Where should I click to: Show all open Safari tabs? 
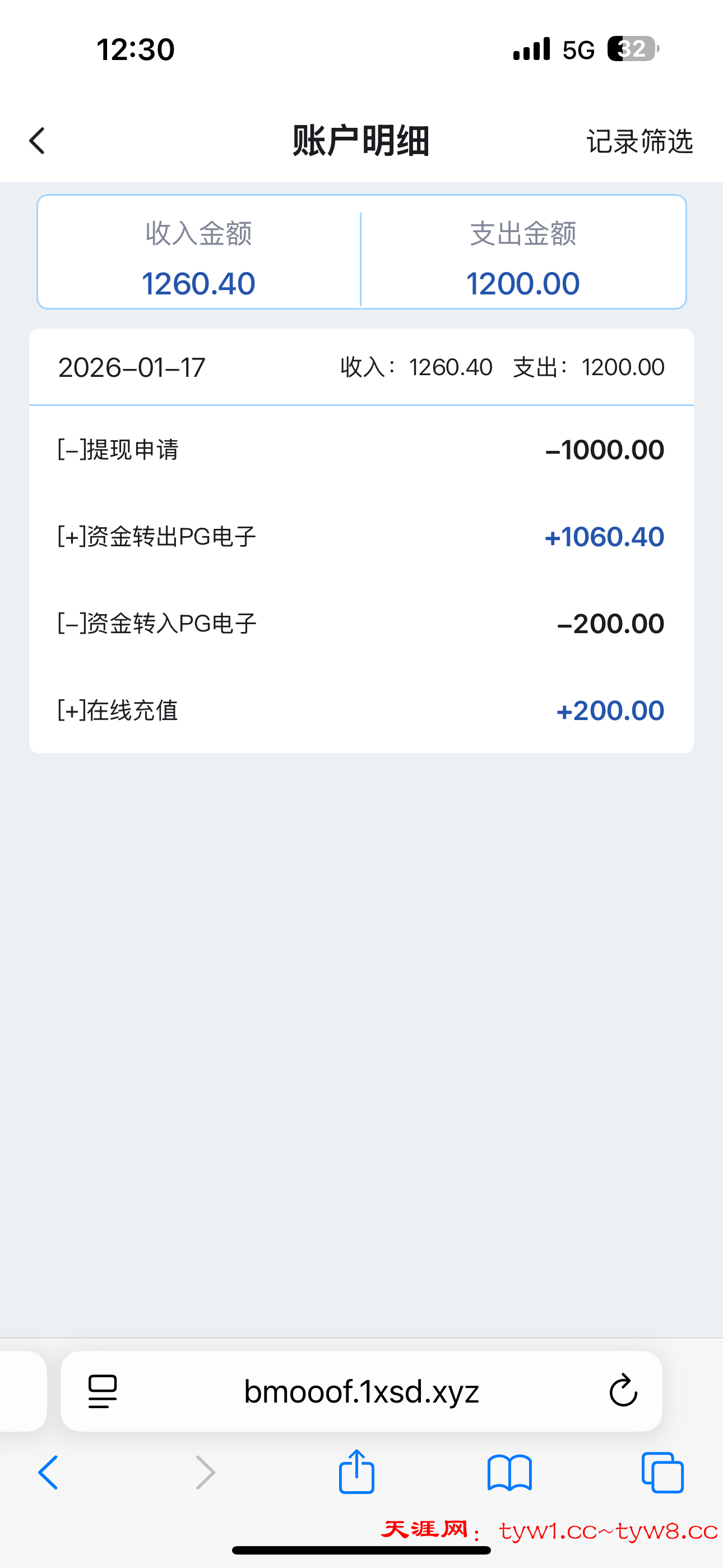(x=662, y=1473)
